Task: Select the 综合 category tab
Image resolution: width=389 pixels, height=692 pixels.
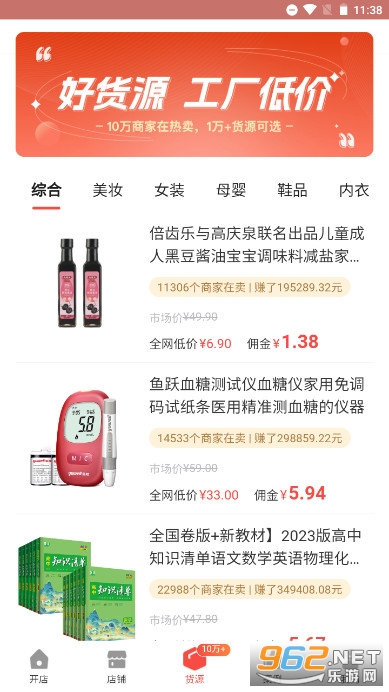Action: (x=46, y=190)
